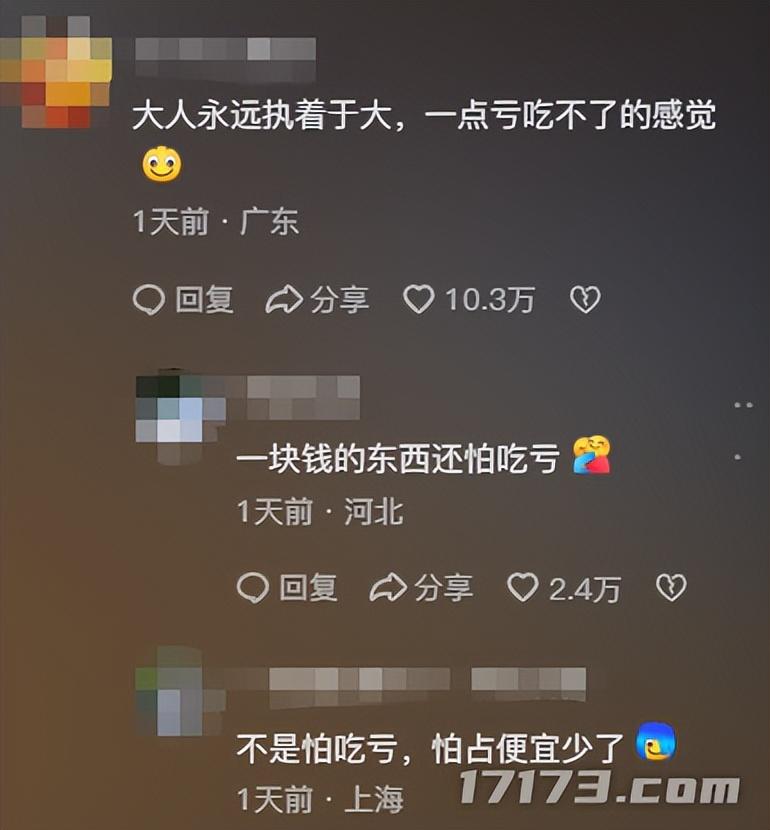The width and height of the screenshot is (770, 830).
Task: Reply to the 河北 comment about 一块钱
Action: tap(288, 588)
